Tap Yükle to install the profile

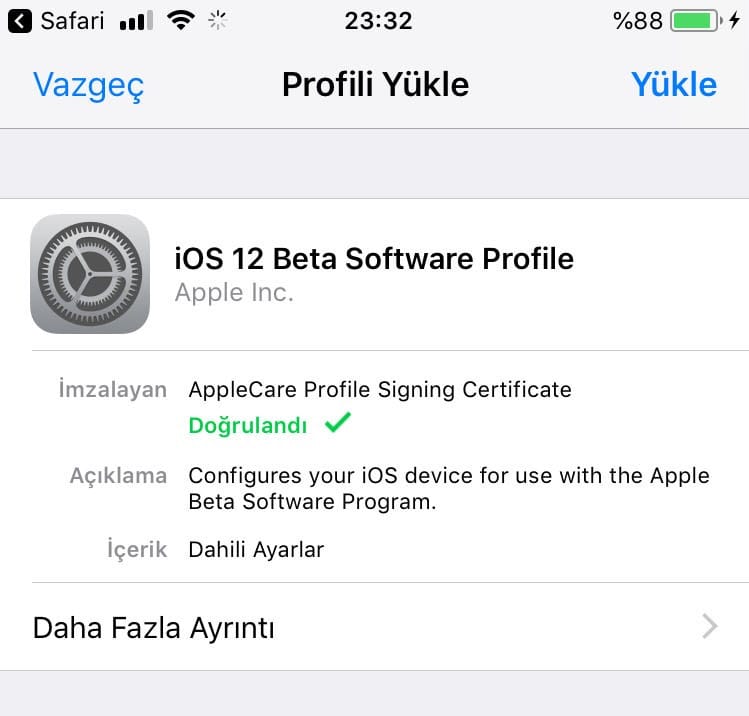(673, 85)
